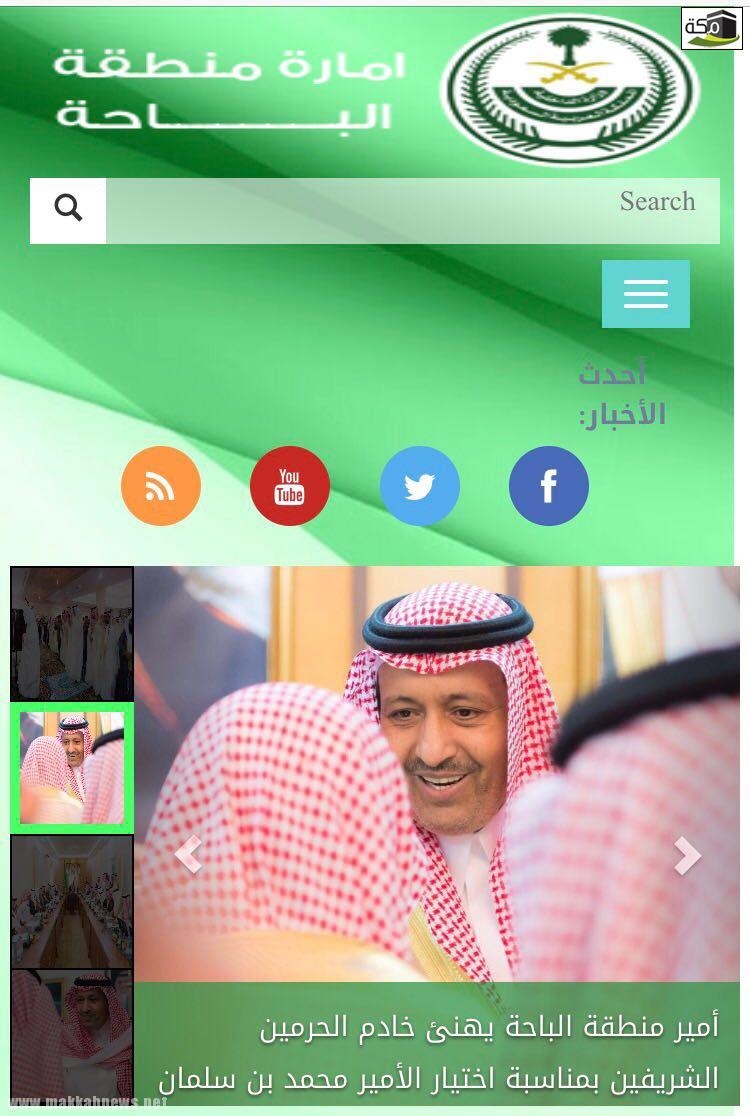
Task: Open the Twitter profile link
Action: pos(419,486)
